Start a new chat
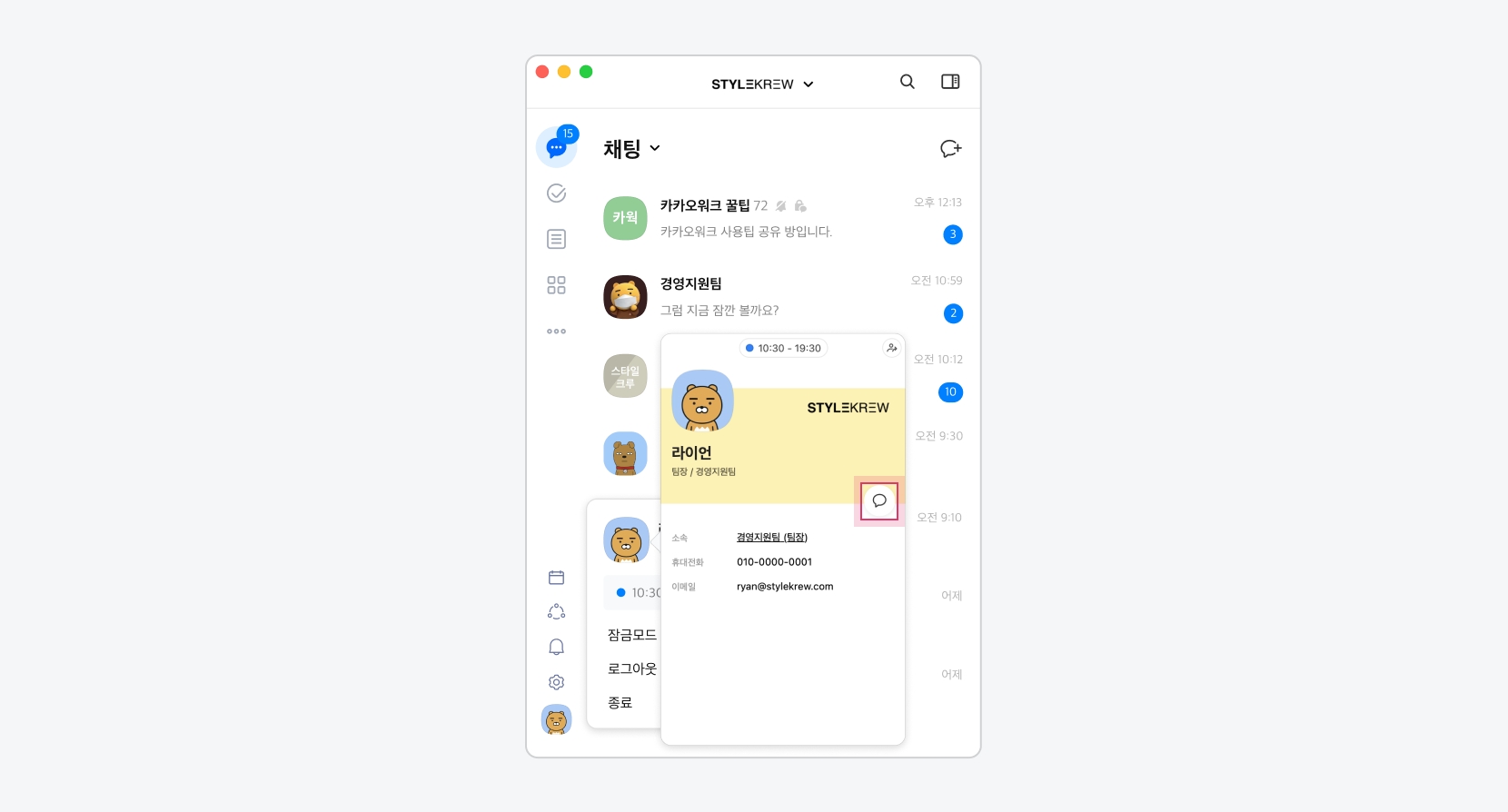The width and height of the screenshot is (1508, 812). [950, 148]
